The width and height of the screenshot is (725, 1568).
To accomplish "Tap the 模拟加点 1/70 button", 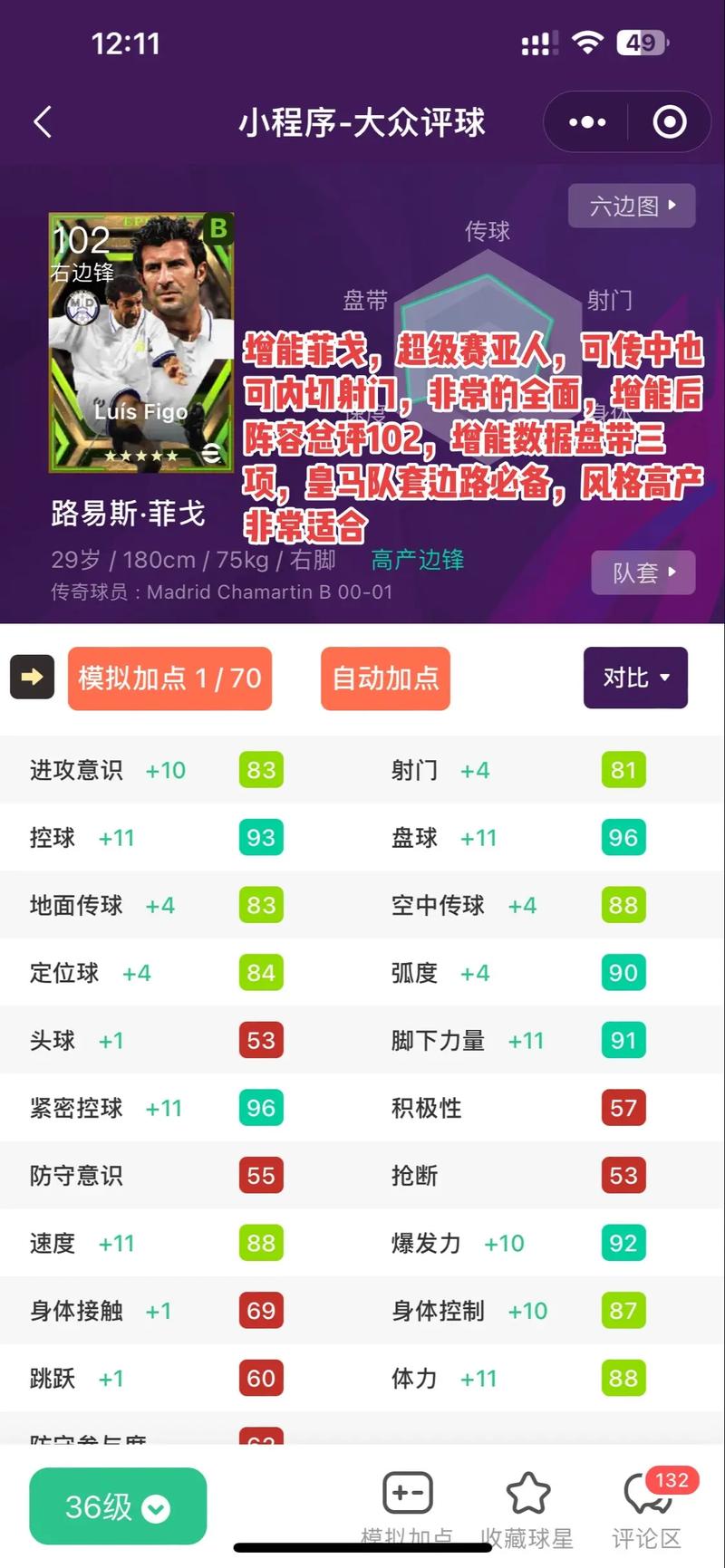I will click(x=169, y=678).
